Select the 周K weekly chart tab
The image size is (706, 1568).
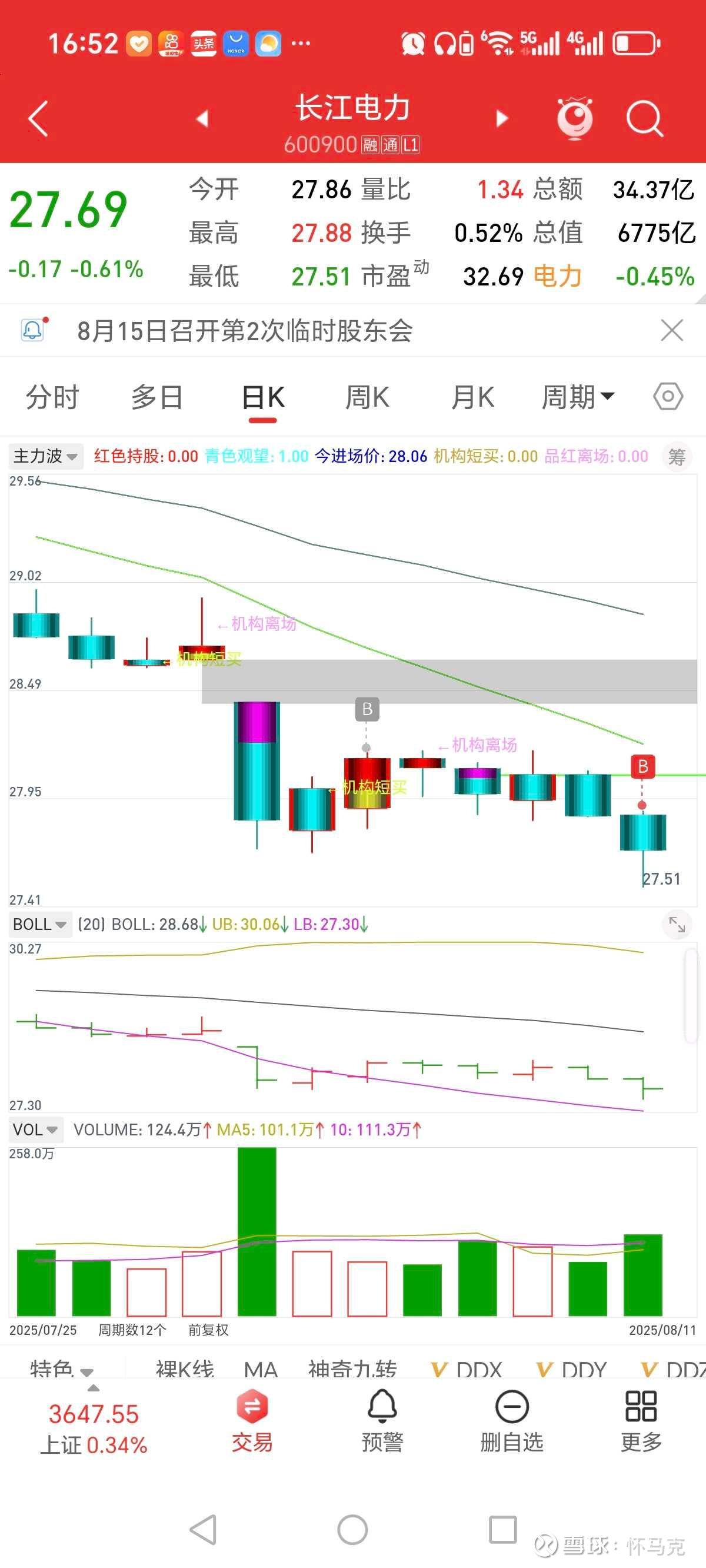(367, 397)
